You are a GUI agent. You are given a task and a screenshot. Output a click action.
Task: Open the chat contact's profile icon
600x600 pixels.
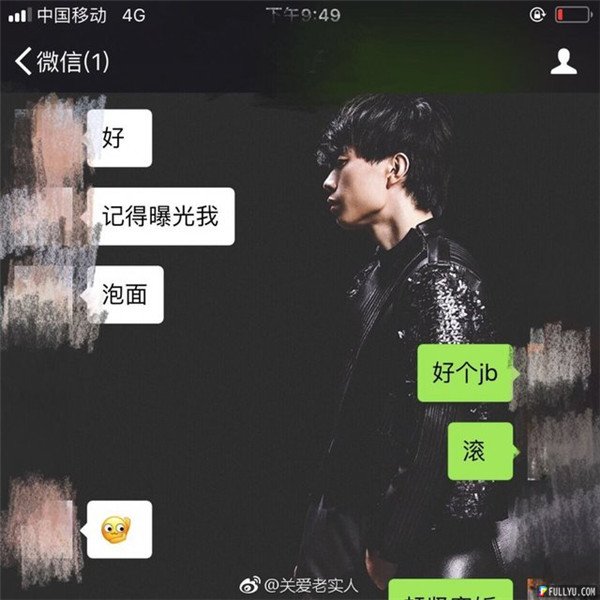point(564,62)
